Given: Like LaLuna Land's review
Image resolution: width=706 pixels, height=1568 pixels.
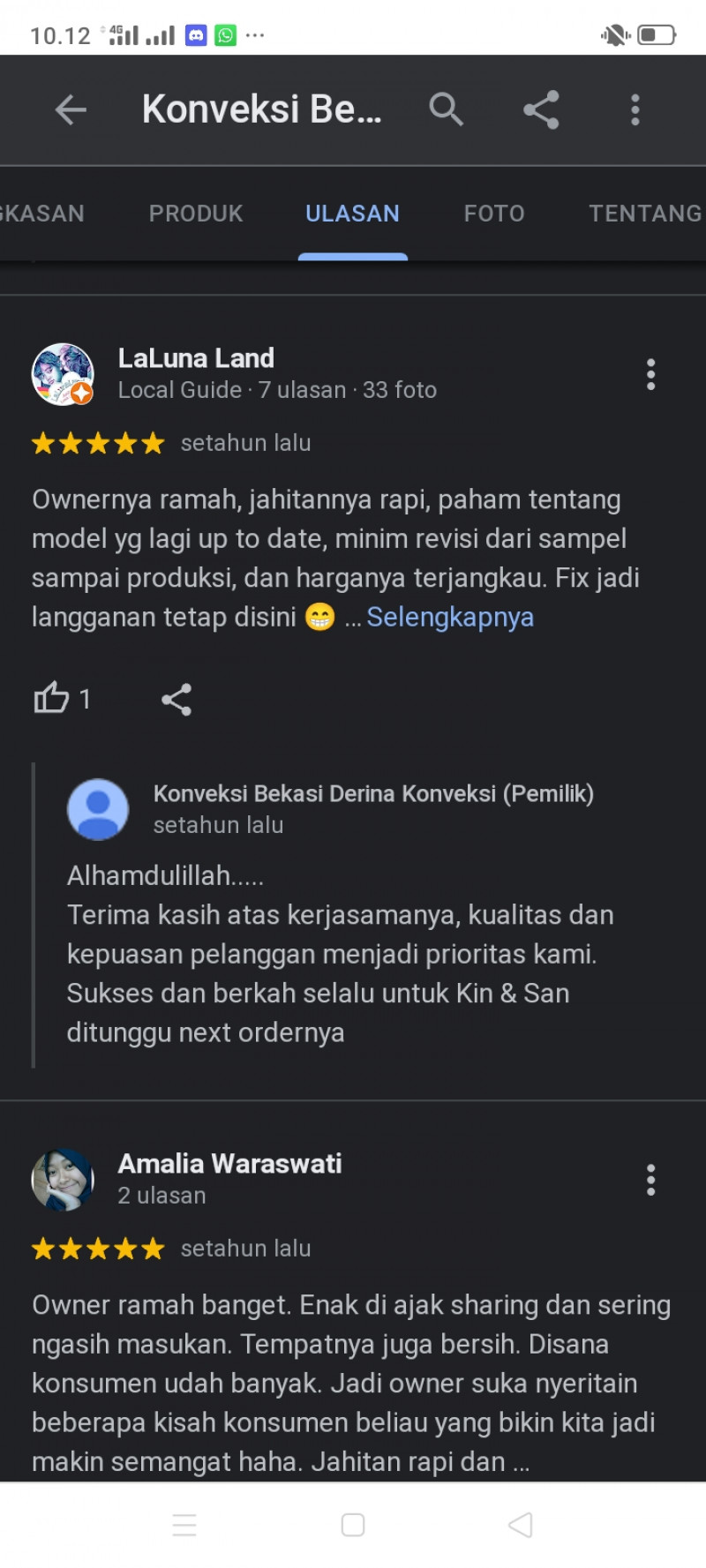Looking at the screenshot, I should click(52, 699).
